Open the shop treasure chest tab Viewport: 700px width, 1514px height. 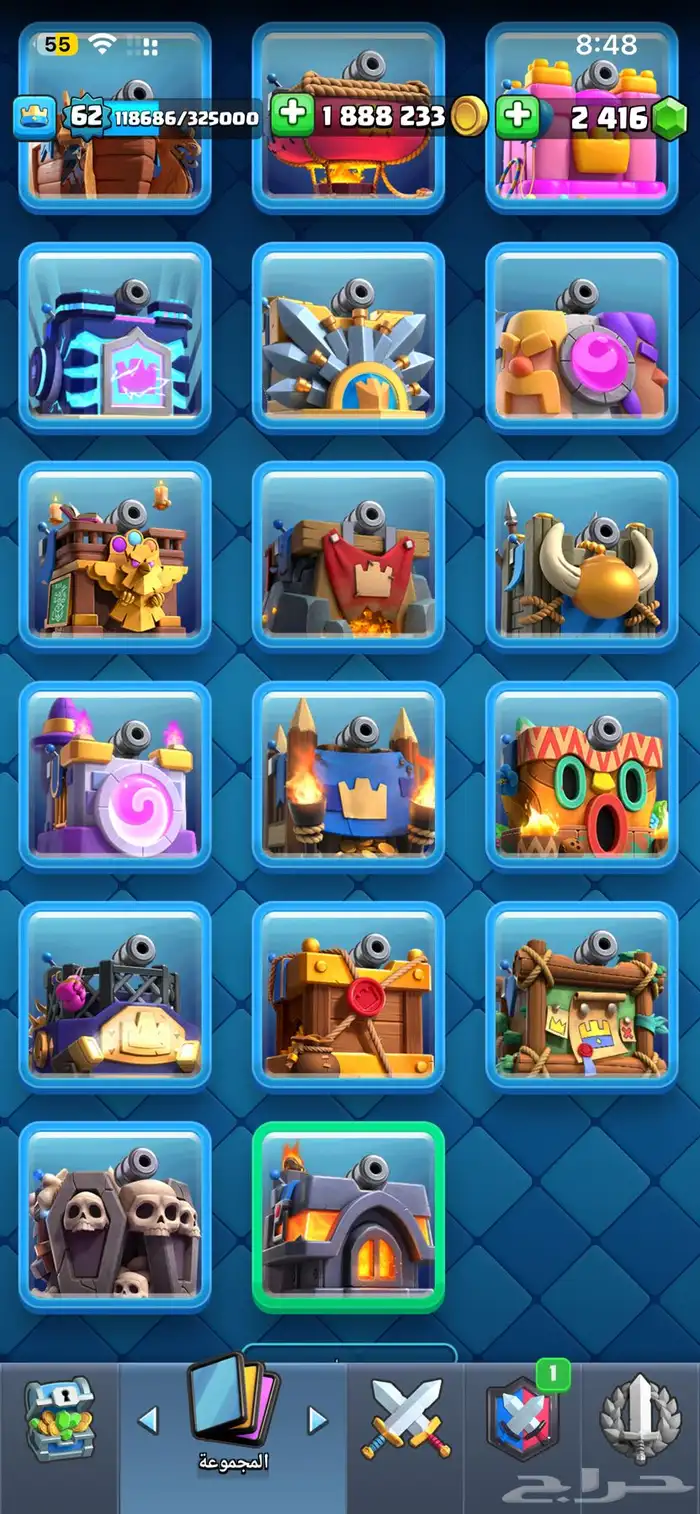coord(59,1420)
